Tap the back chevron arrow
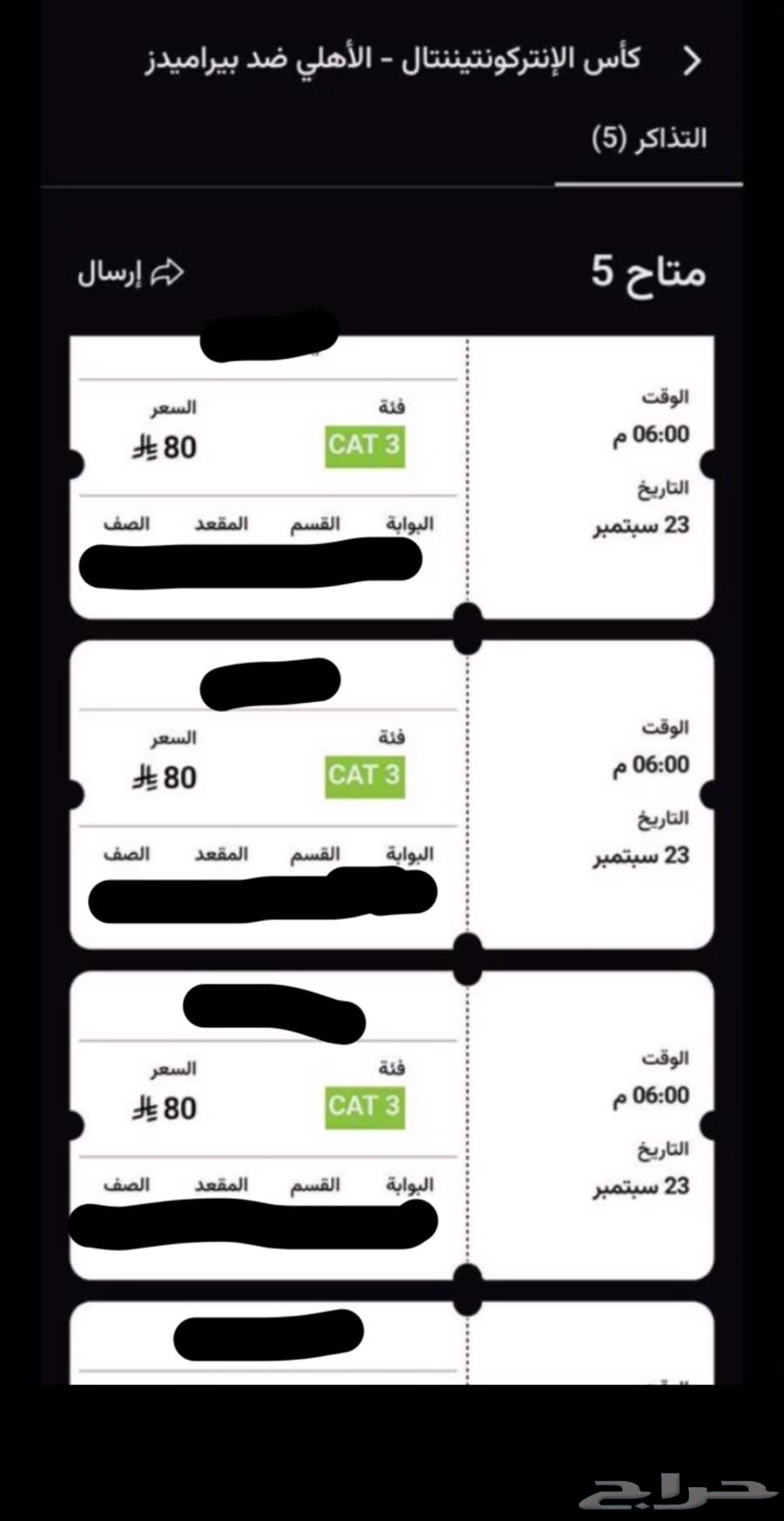Screen dimensions: 784x1521 (x=692, y=61)
